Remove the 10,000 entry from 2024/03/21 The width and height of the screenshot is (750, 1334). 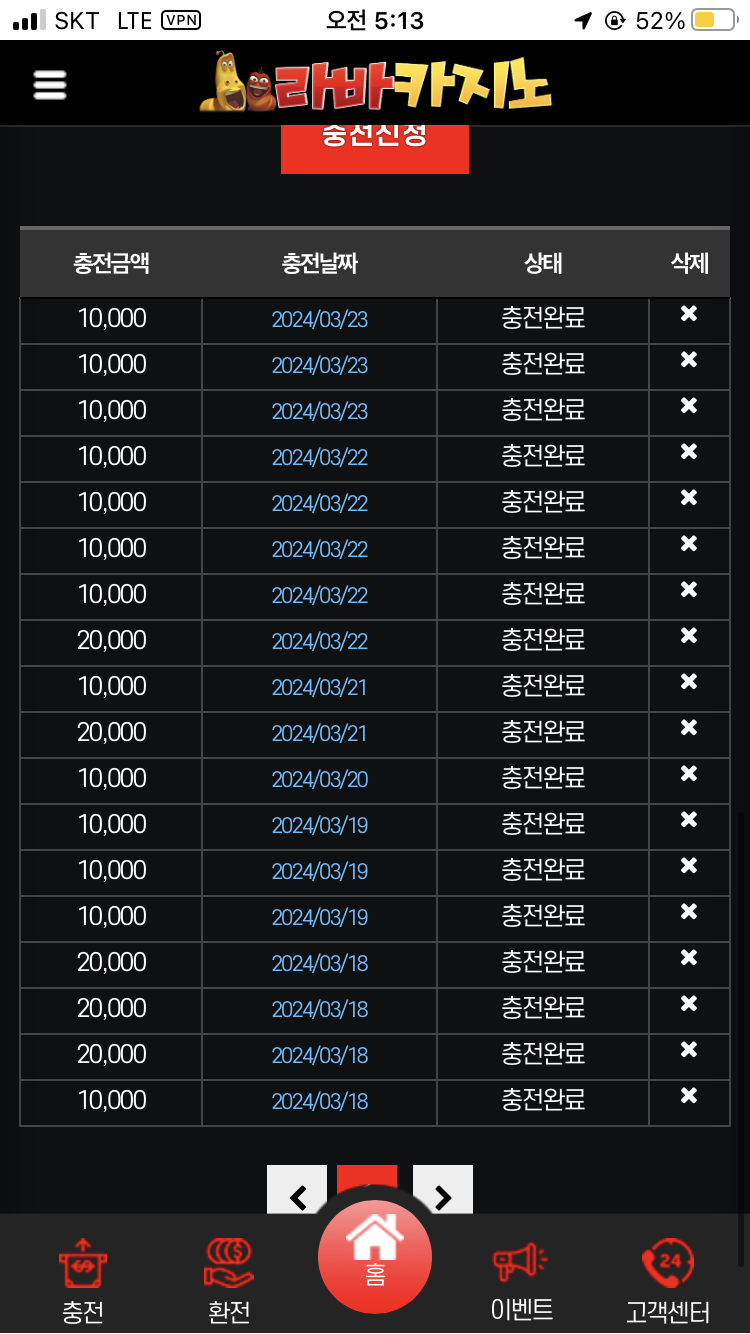point(688,682)
